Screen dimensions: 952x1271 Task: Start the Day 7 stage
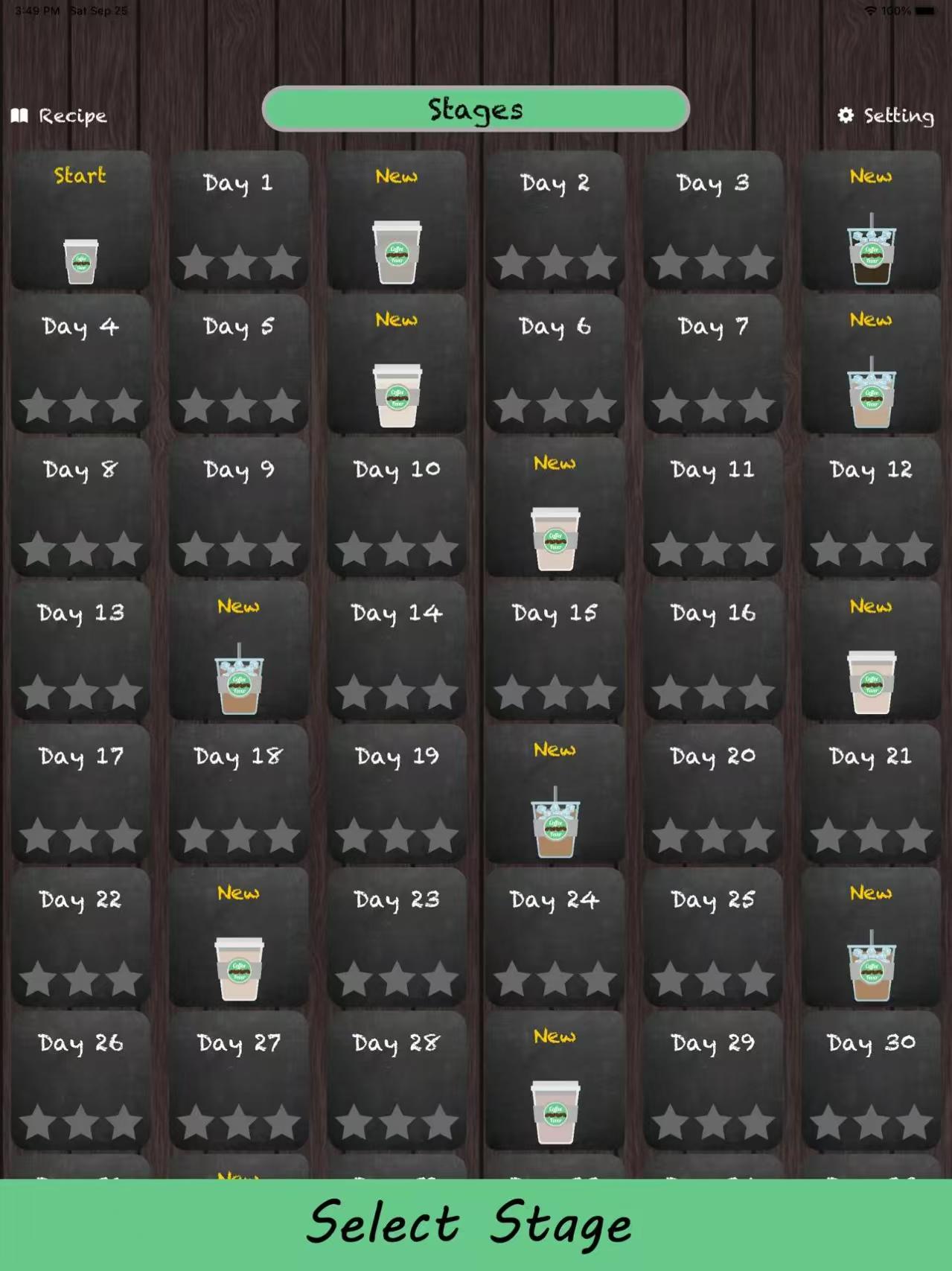pyautogui.click(x=712, y=365)
